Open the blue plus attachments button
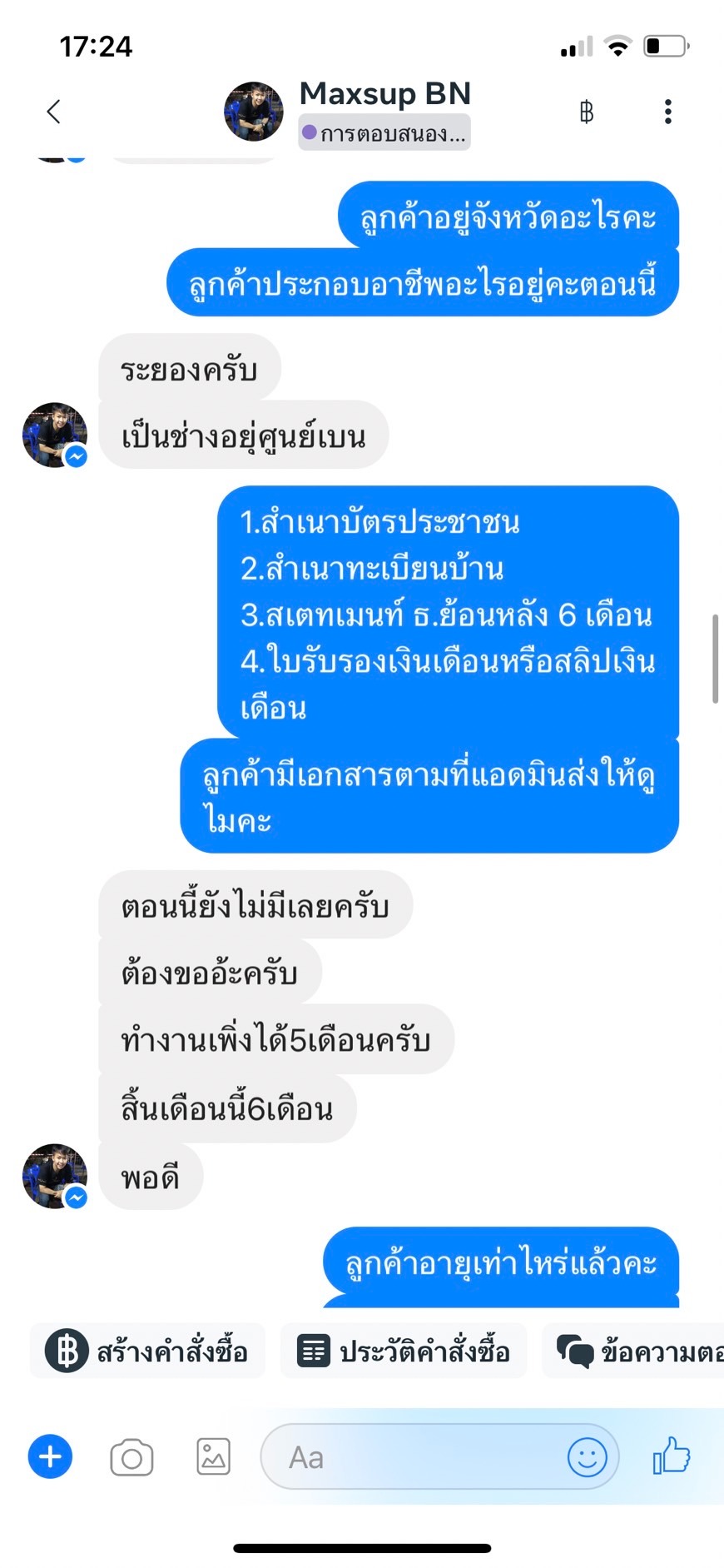The height and width of the screenshot is (1568, 724). (x=50, y=1456)
